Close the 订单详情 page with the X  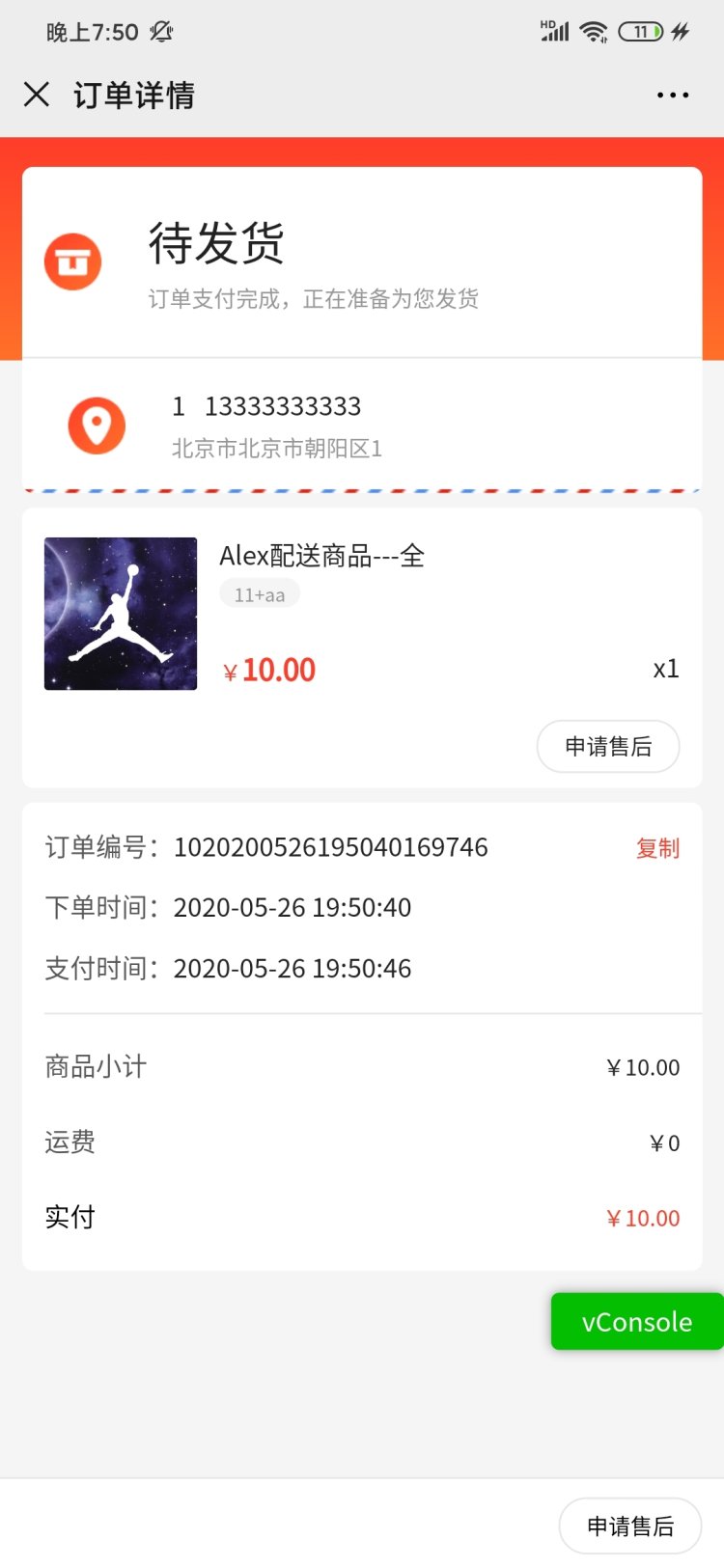tap(37, 94)
